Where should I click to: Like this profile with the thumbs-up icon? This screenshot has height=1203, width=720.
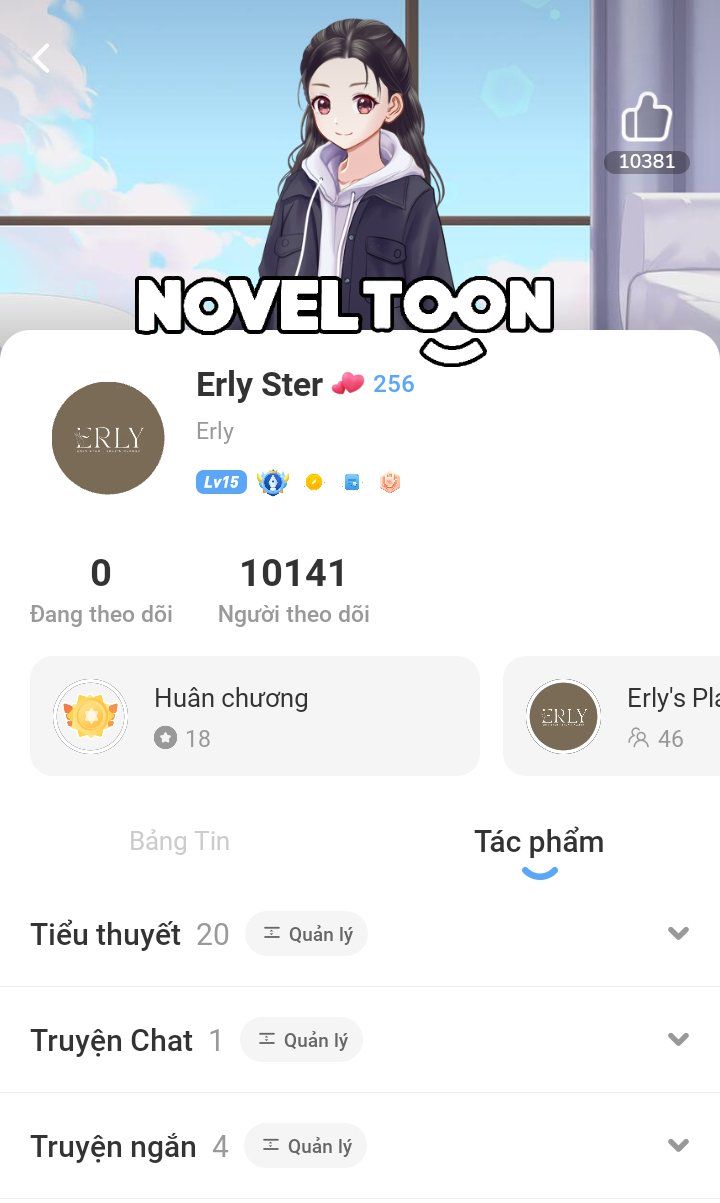point(646,120)
